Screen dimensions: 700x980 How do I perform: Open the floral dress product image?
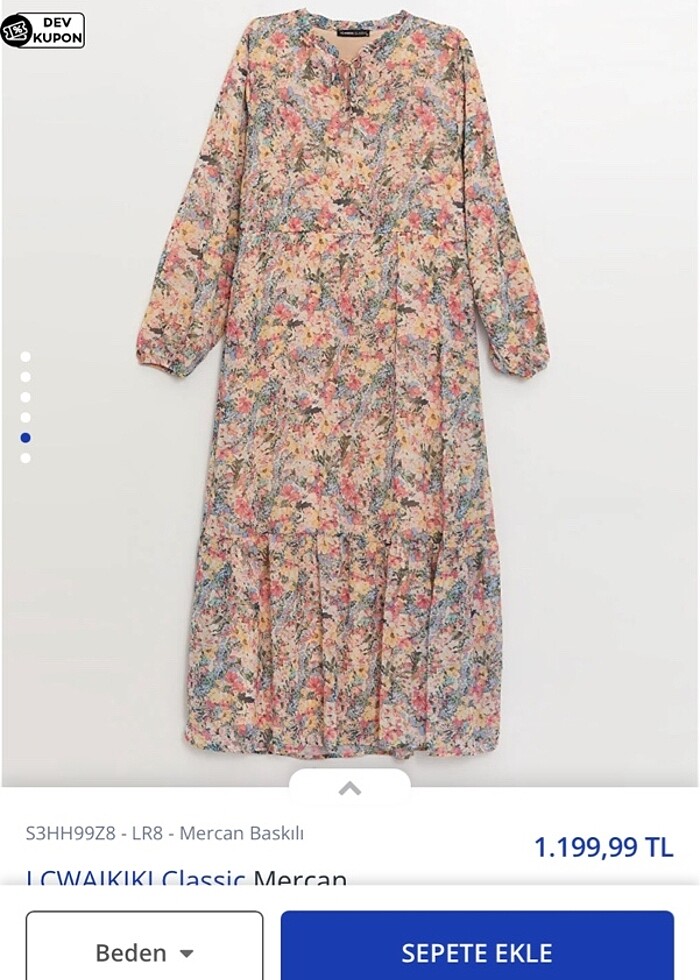(x=343, y=390)
